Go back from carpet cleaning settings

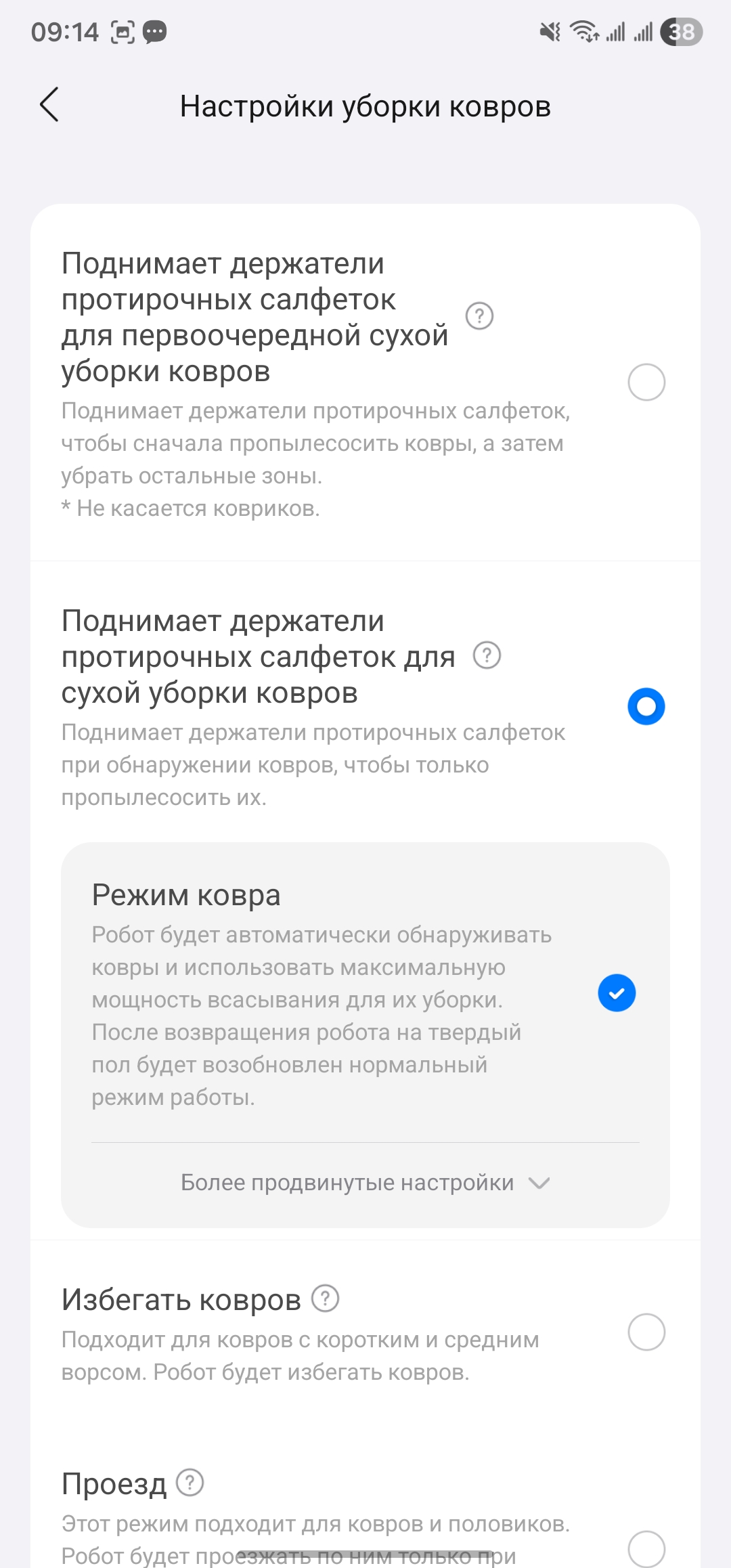pyautogui.click(x=49, y=105)
